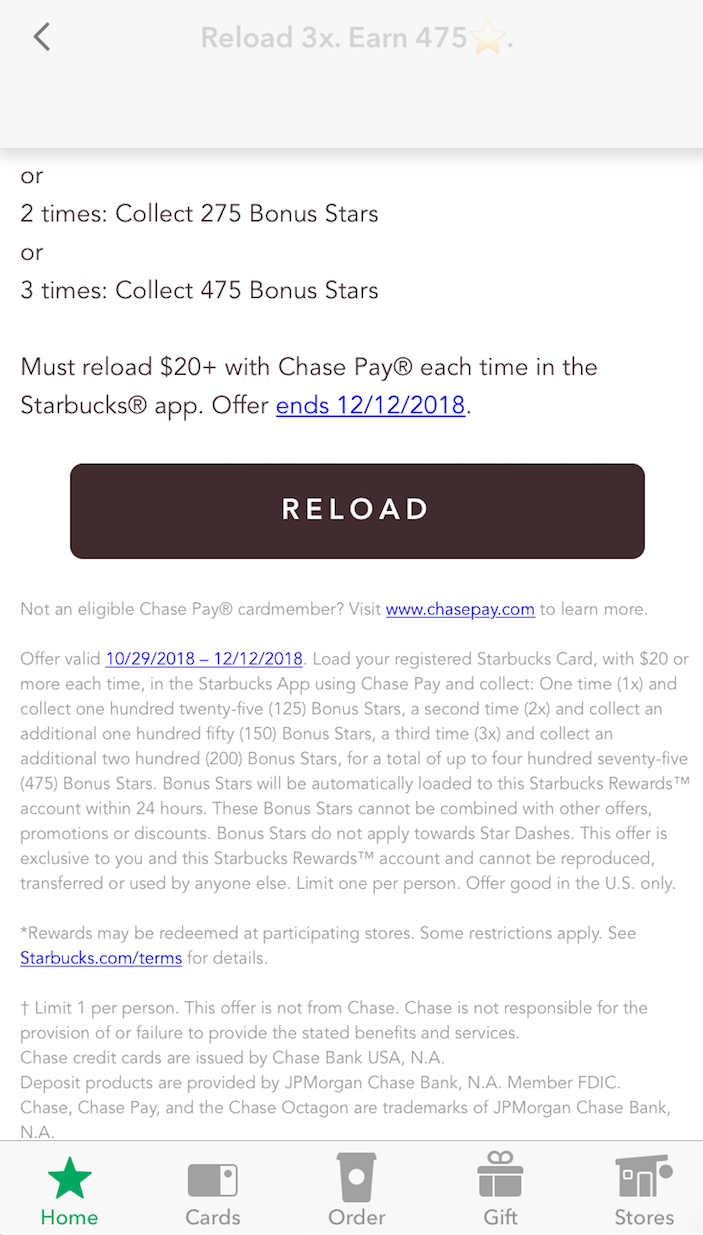Go back using the top arrow
This screenshot has width=703, height=1235.
[41, 37]
